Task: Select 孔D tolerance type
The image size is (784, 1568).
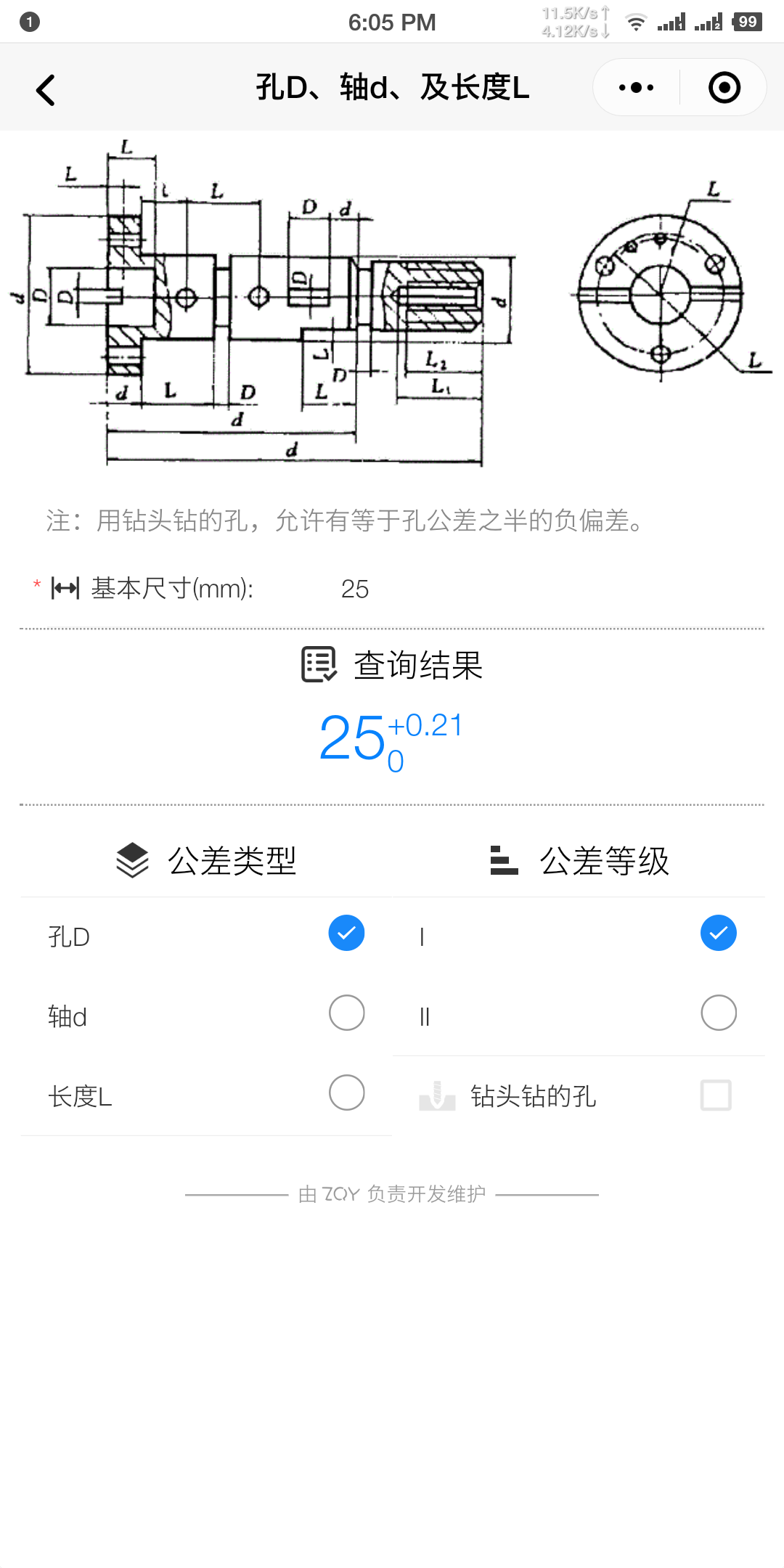Action: click(206, 936)
